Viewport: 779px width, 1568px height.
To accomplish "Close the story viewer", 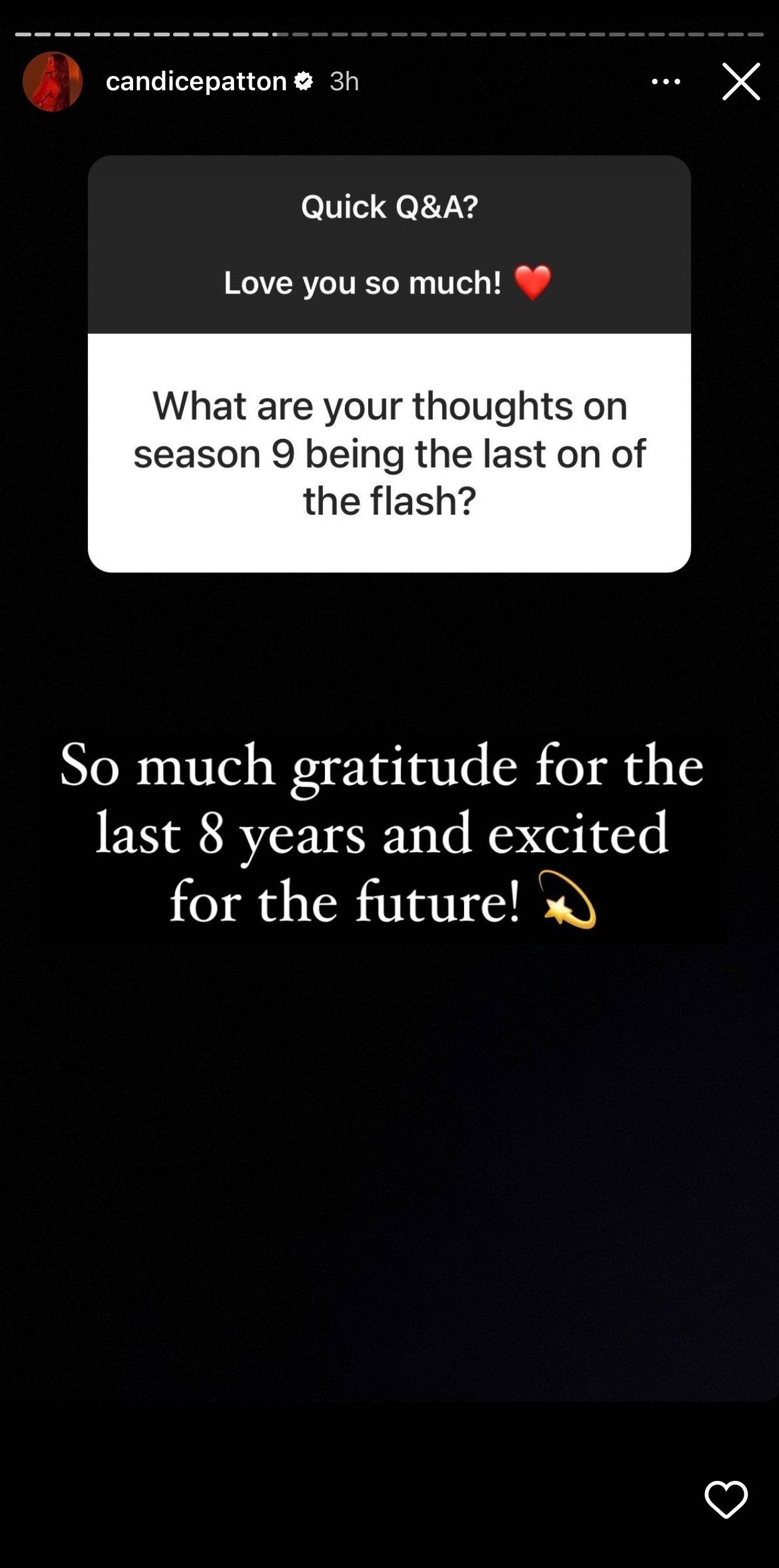I will [741, 82].
